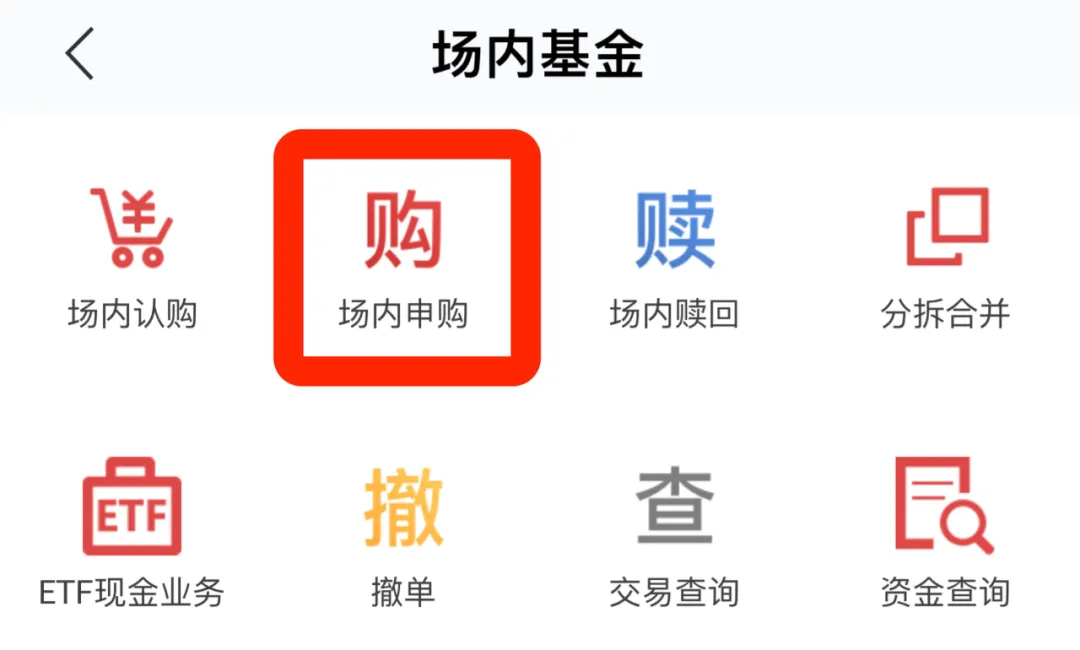Open 资金查询 fund query

point(946,532)
